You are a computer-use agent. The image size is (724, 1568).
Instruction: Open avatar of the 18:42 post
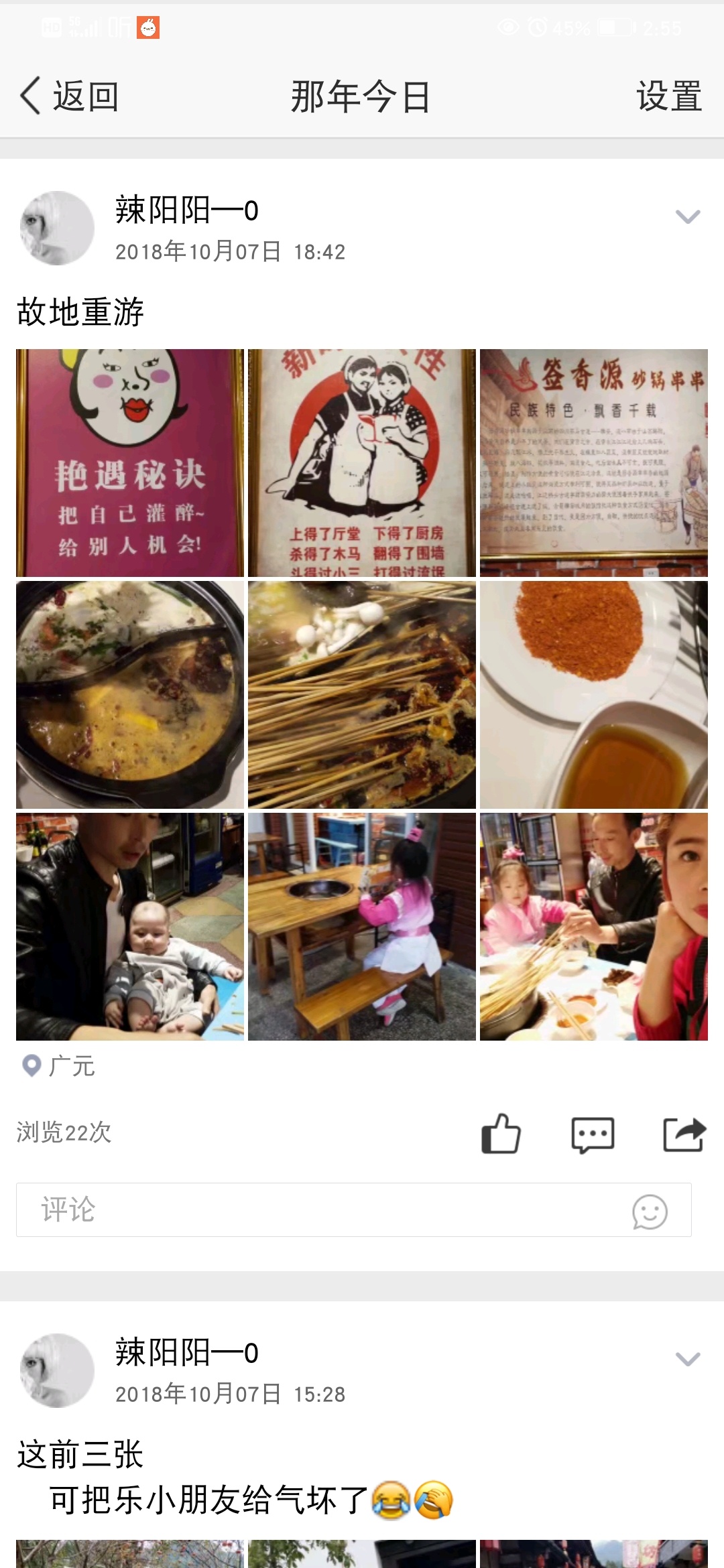pos(57,228)
